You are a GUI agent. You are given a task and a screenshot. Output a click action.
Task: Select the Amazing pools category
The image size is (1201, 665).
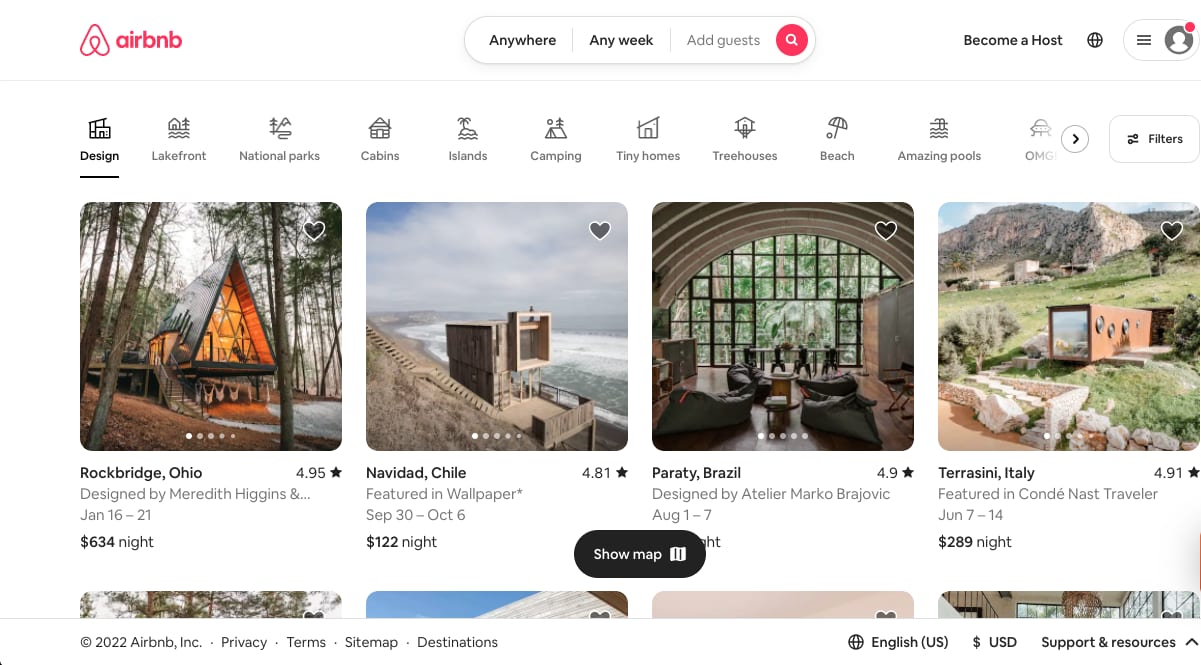click(939, 139)
